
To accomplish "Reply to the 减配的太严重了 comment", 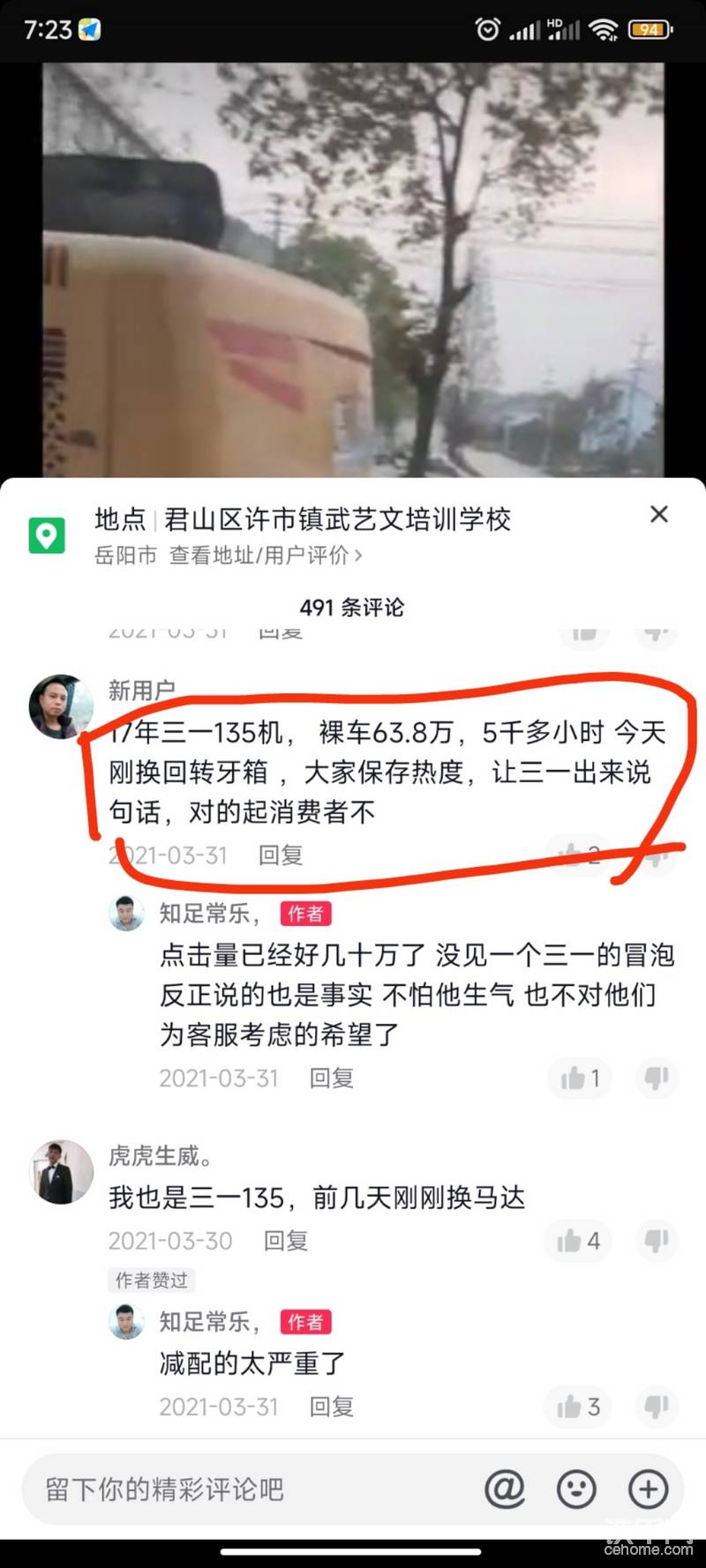I will tap(332, 1407).
